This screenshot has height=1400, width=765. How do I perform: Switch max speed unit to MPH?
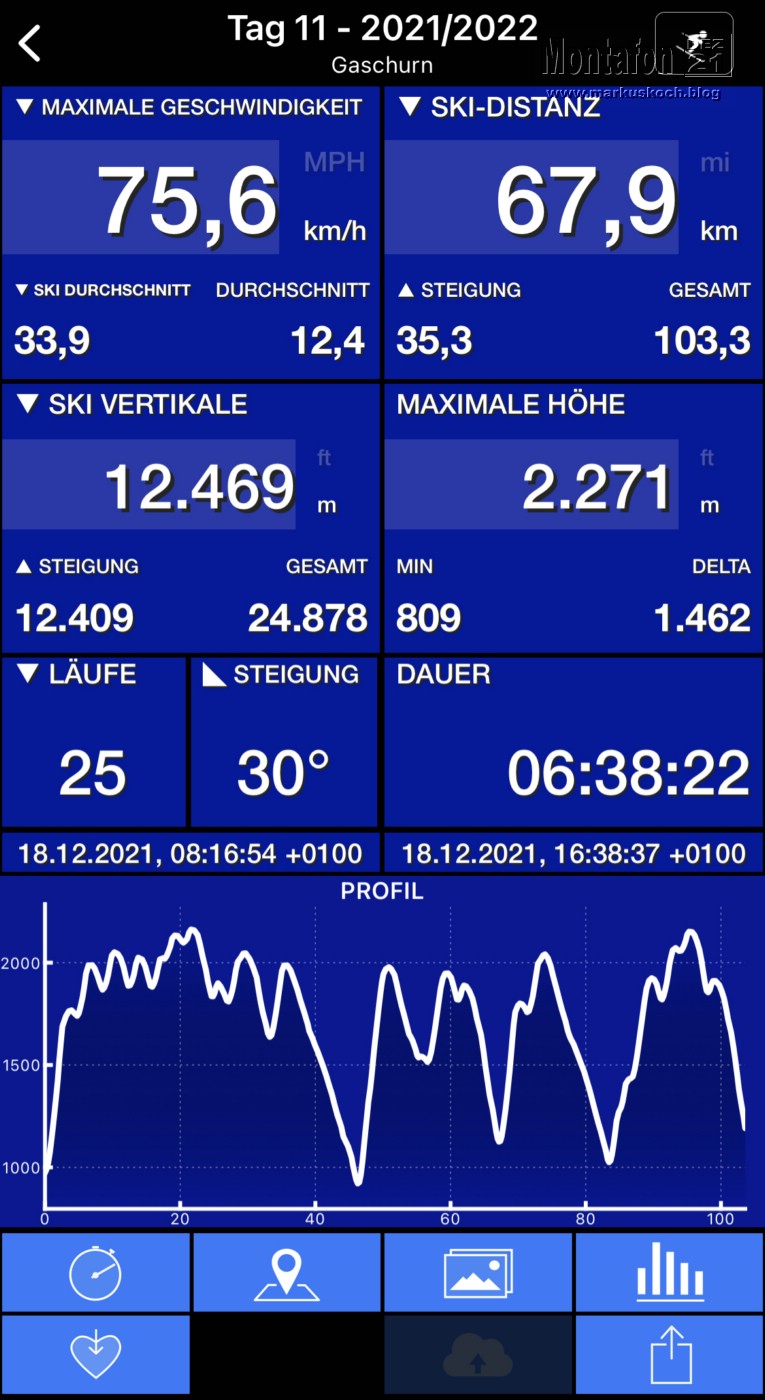[334, 162]
